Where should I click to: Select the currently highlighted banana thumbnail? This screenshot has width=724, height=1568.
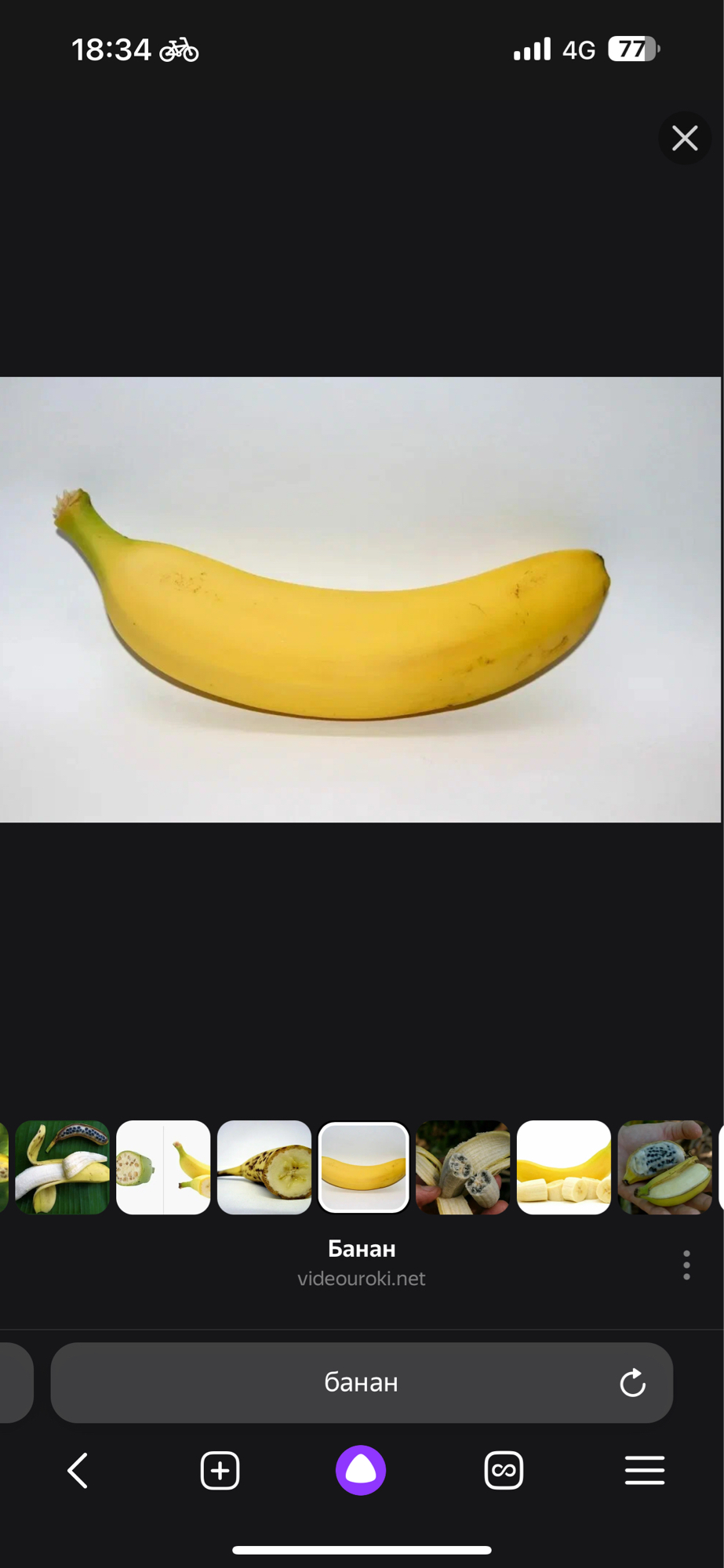coord(363,1167)
